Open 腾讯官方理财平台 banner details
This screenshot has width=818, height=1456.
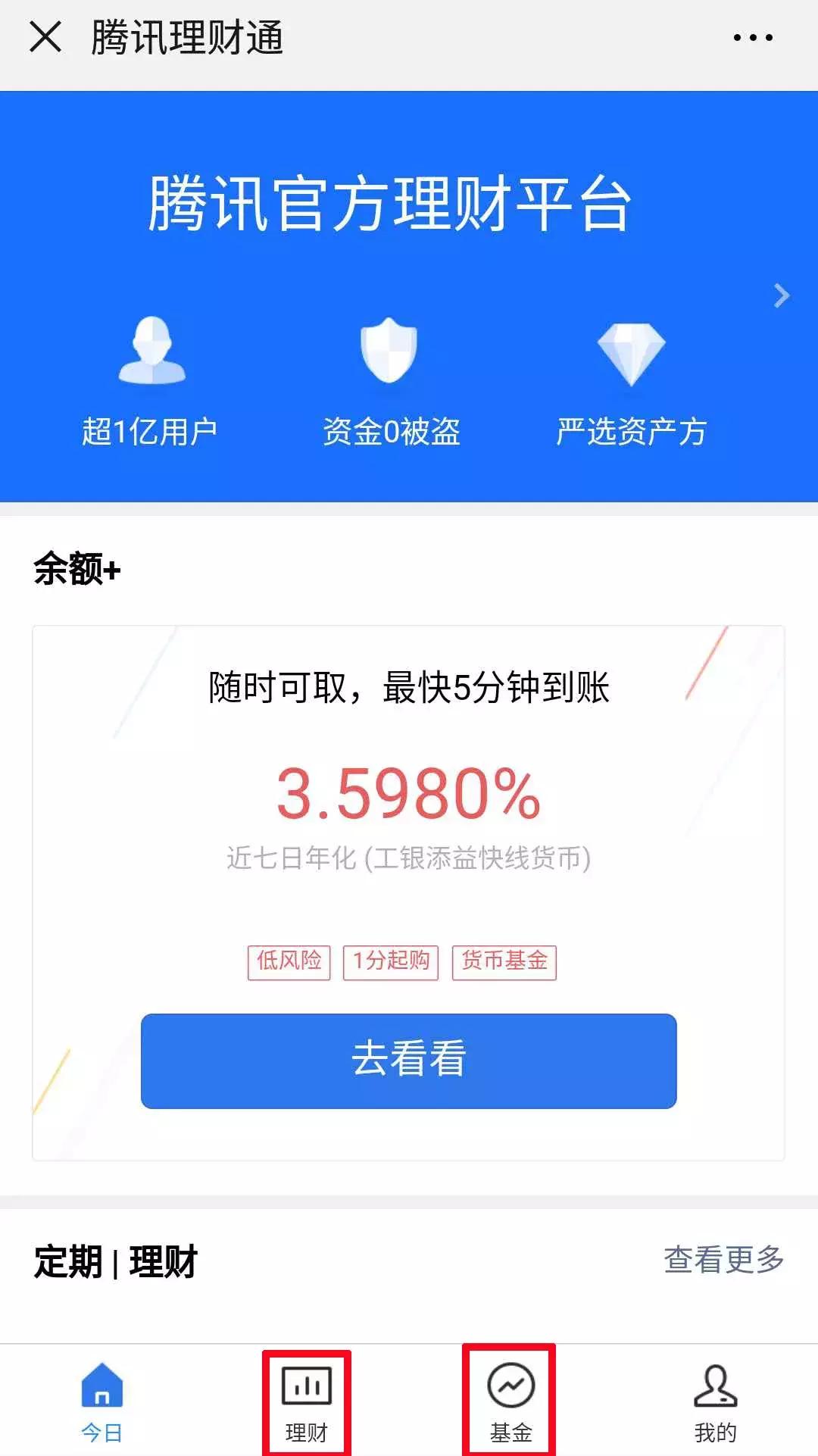pos(409,205)
